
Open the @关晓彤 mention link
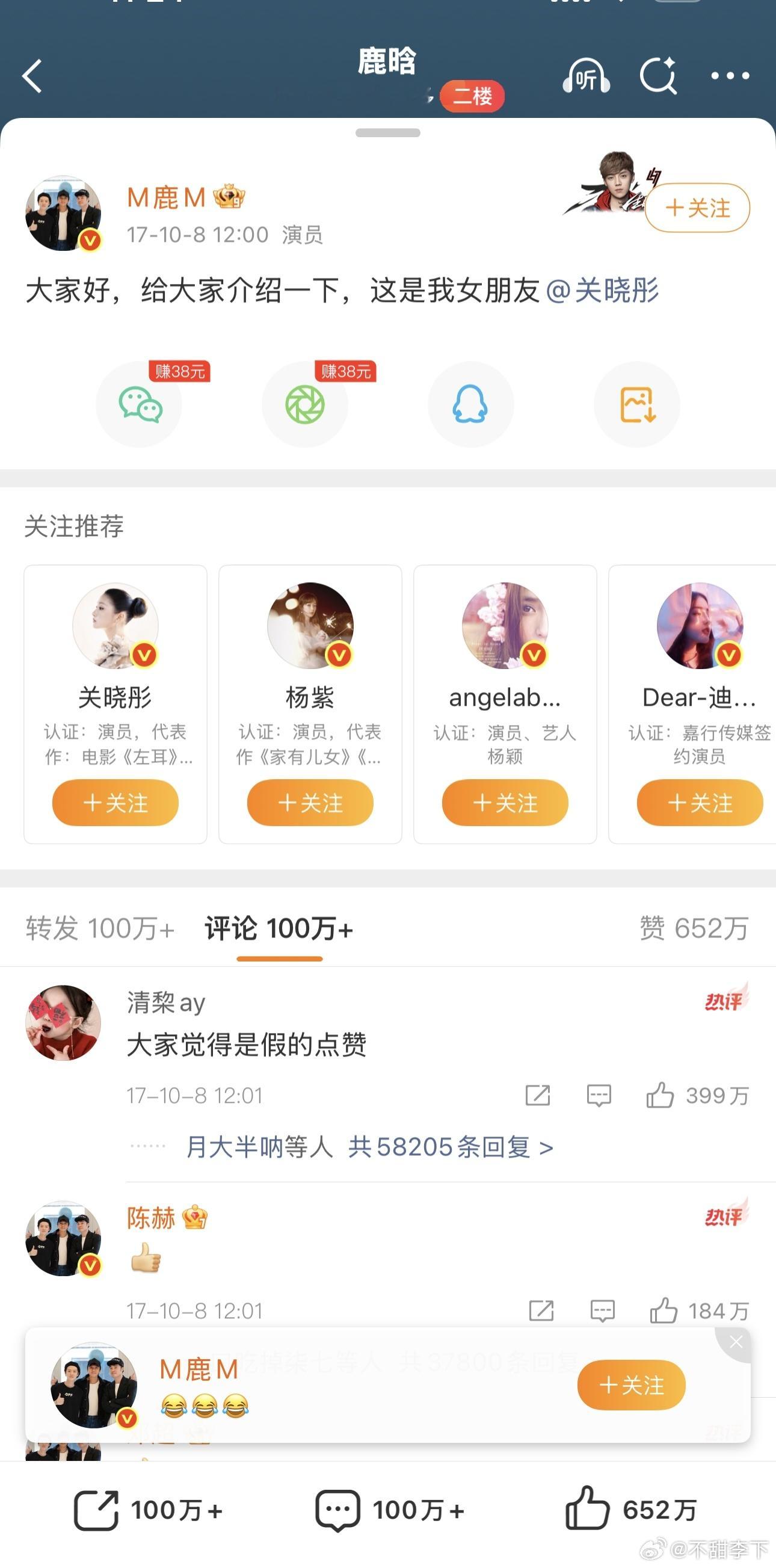tap(603, 291)
